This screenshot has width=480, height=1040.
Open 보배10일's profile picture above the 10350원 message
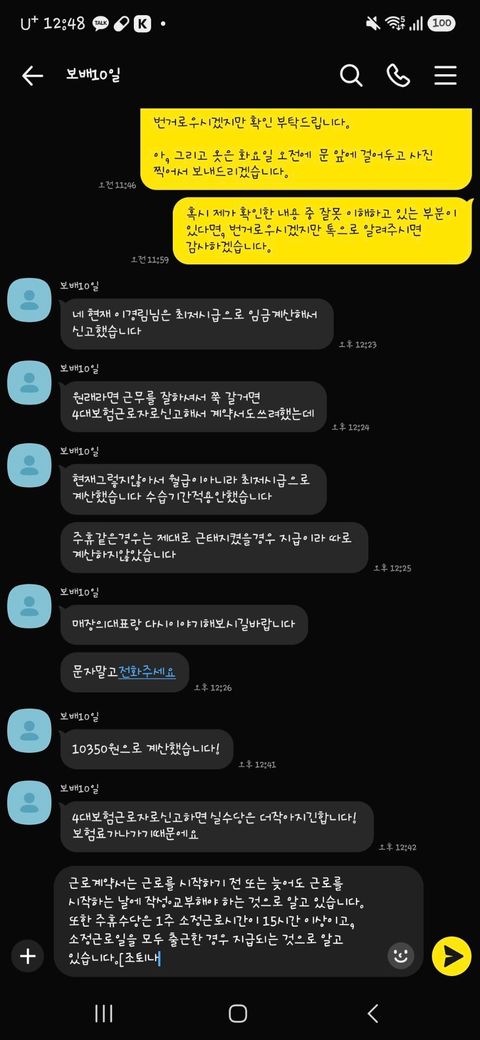coord(29,731)
